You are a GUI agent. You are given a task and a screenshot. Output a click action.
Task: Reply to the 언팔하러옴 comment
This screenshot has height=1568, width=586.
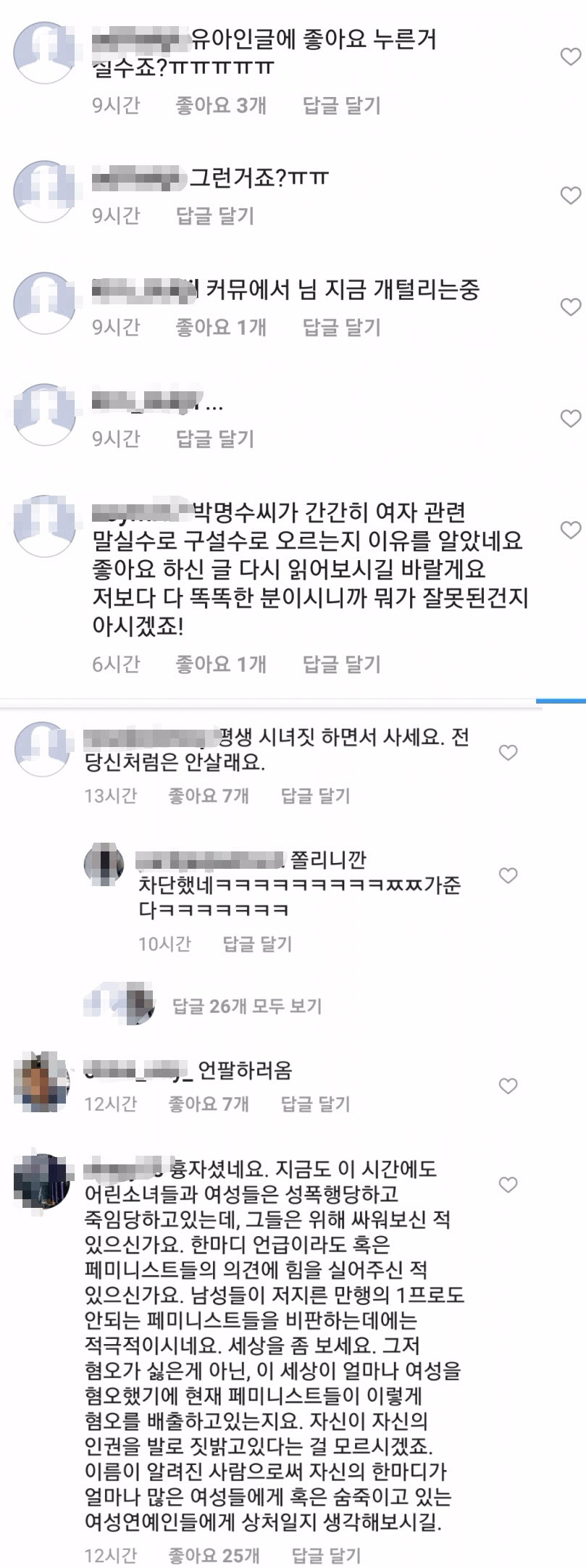pyautogui.click(x=315, y=1104)
